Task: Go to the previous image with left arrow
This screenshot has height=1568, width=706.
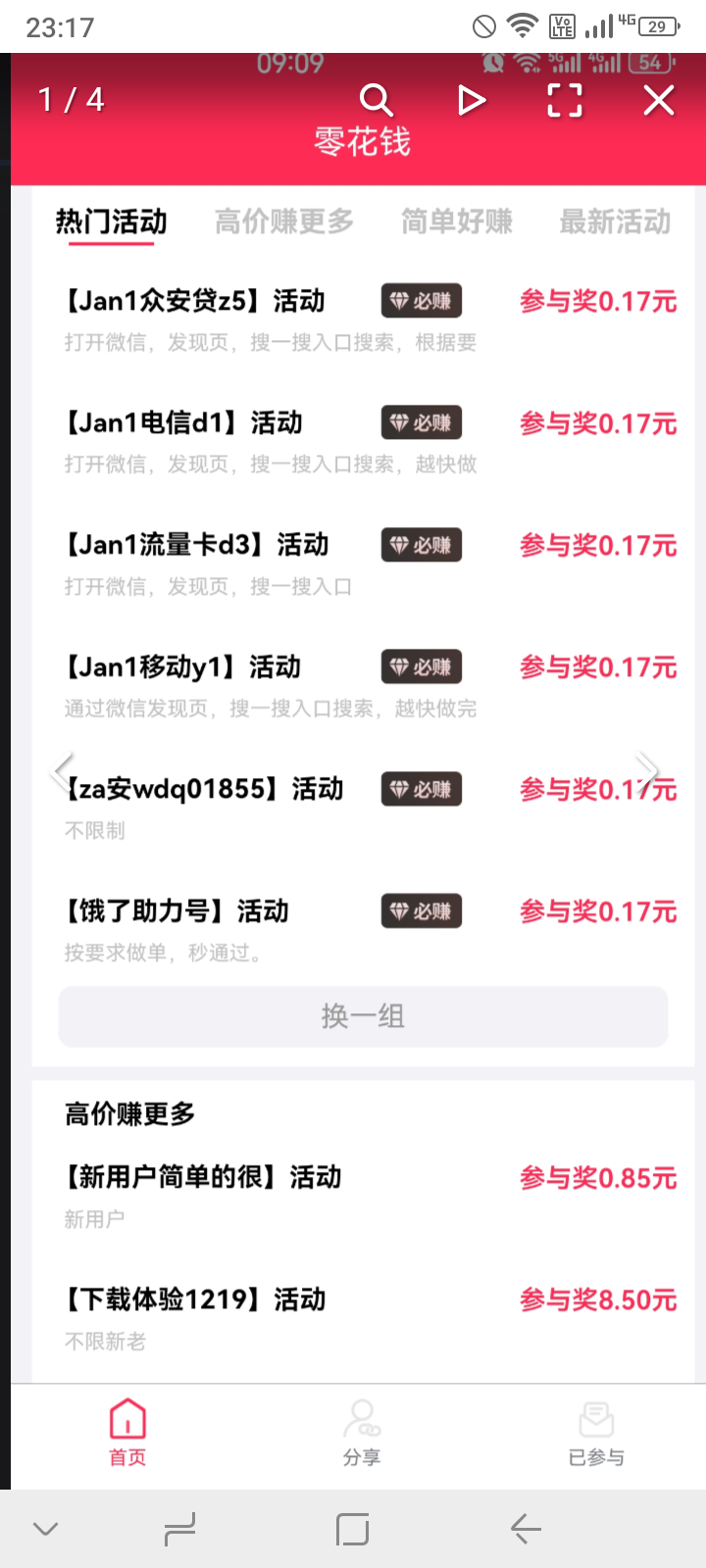Action: [x=62, y=771]
